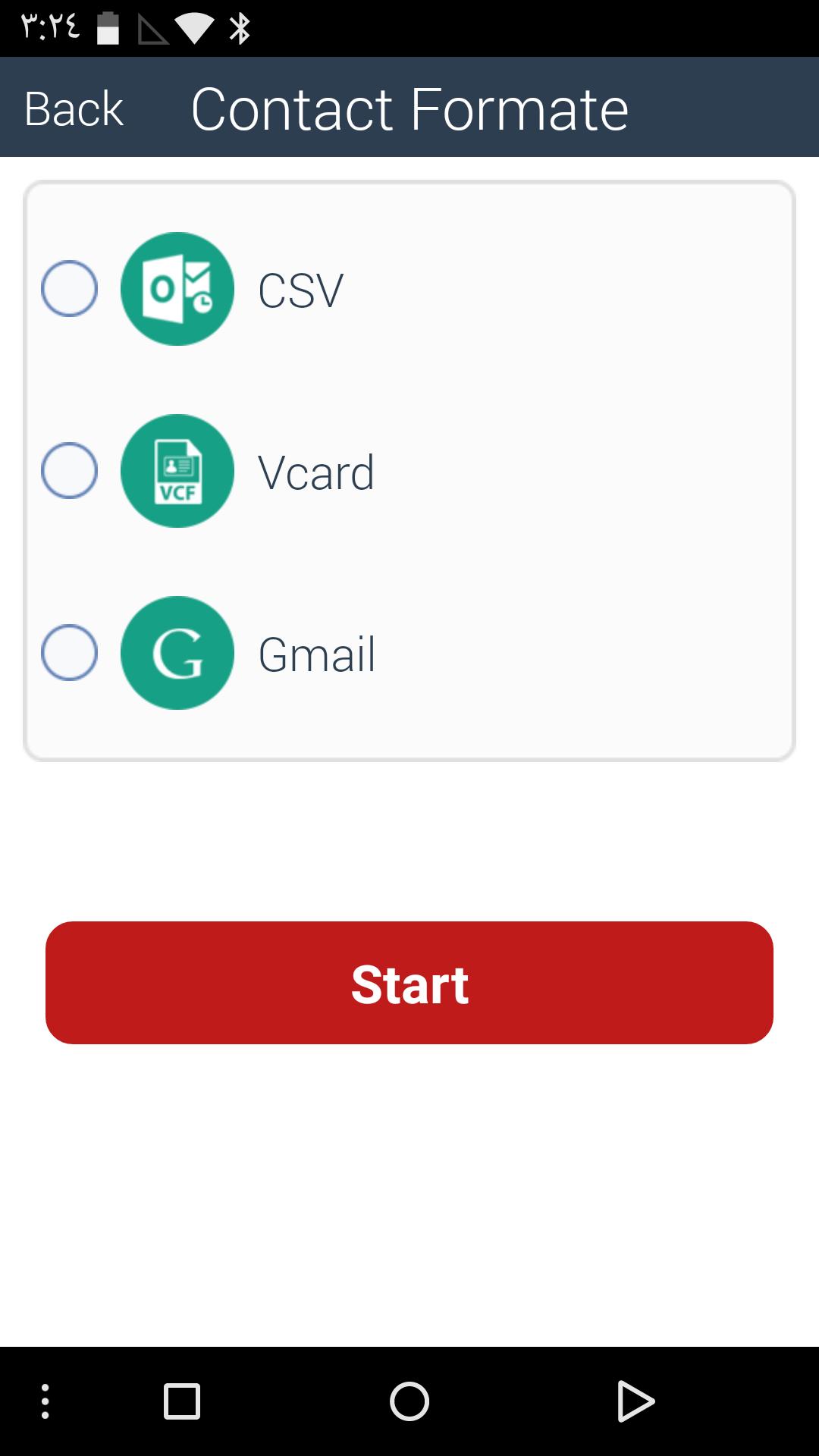Select the Gmail radio button
Viewport: 819px width, 1456px height.
coord(71,653)
